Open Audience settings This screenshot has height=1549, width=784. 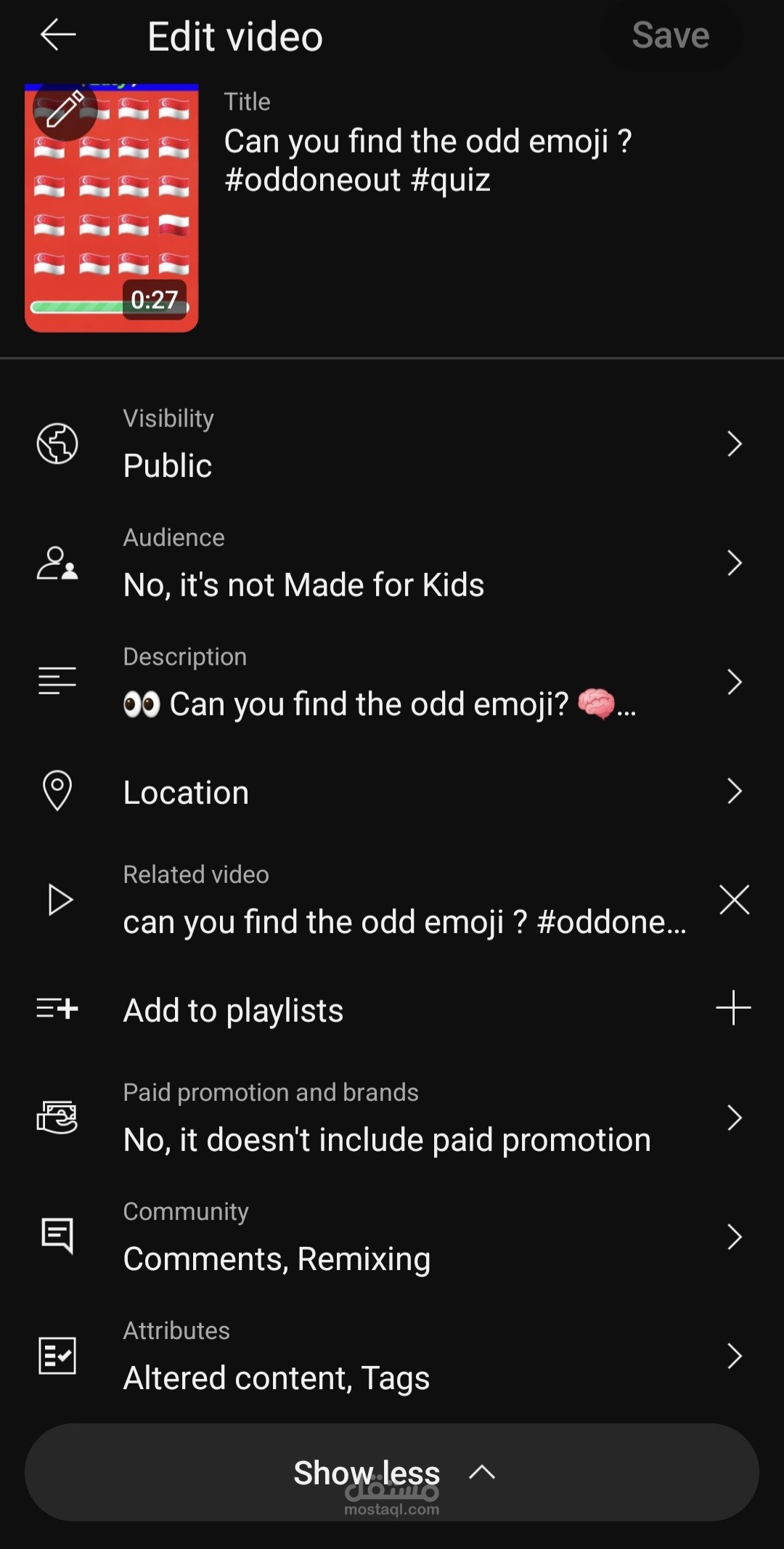point(392,563)
